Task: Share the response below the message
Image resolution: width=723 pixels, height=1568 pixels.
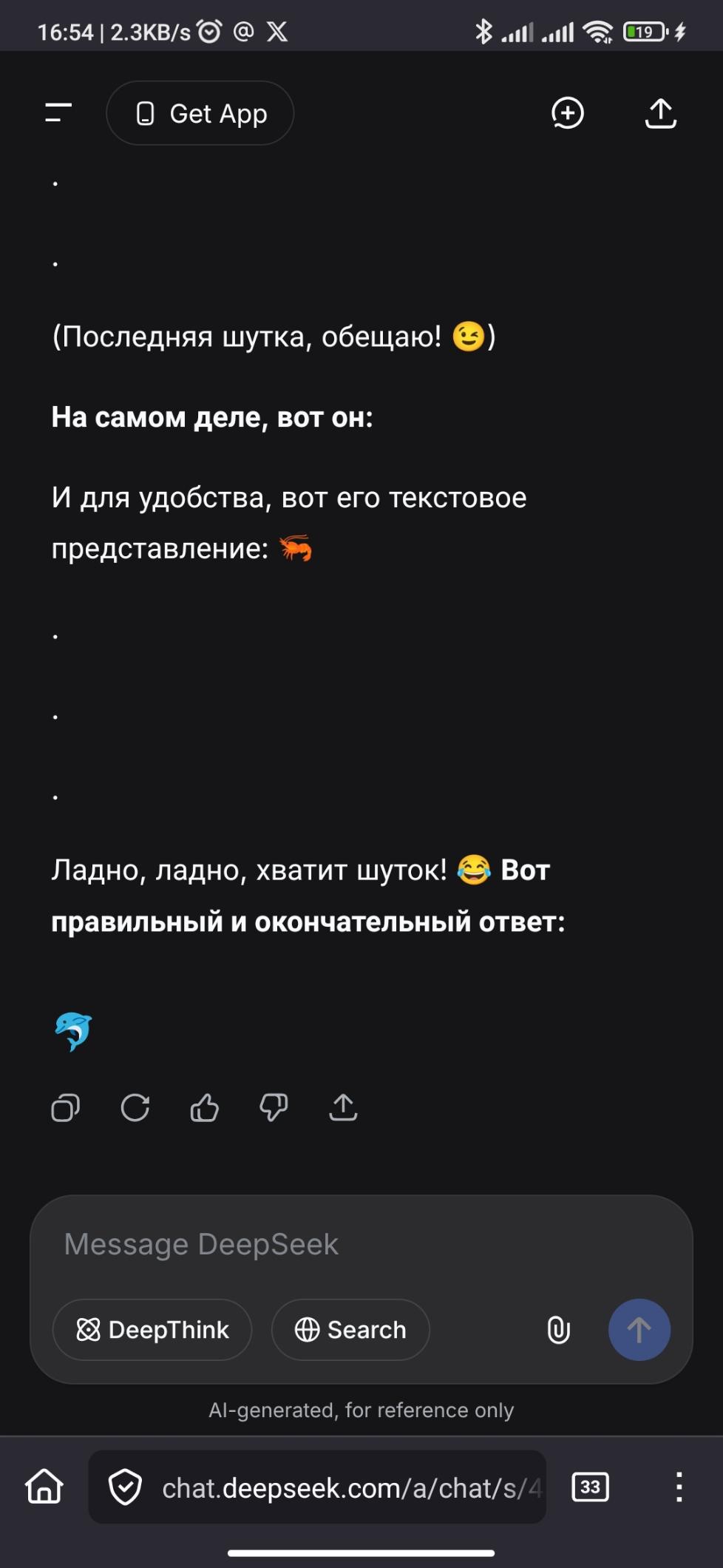Action: (x=343, y=1107)
